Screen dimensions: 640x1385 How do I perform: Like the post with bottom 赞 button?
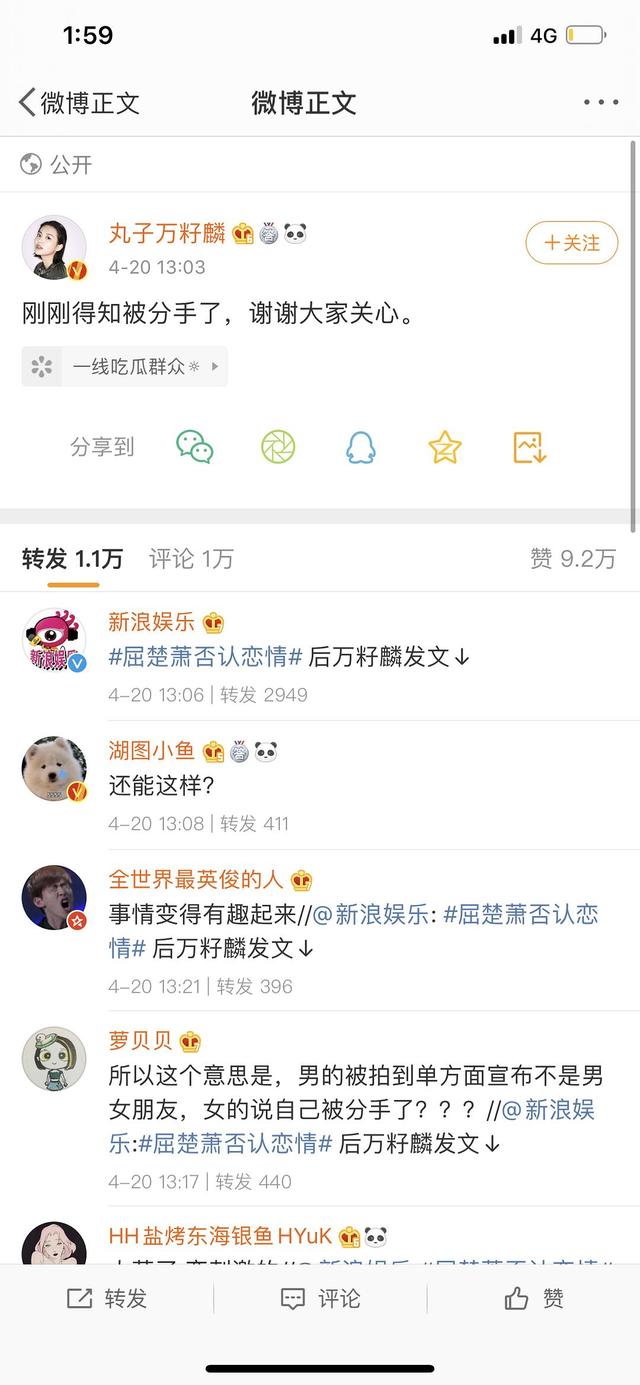click(534, 1298)
